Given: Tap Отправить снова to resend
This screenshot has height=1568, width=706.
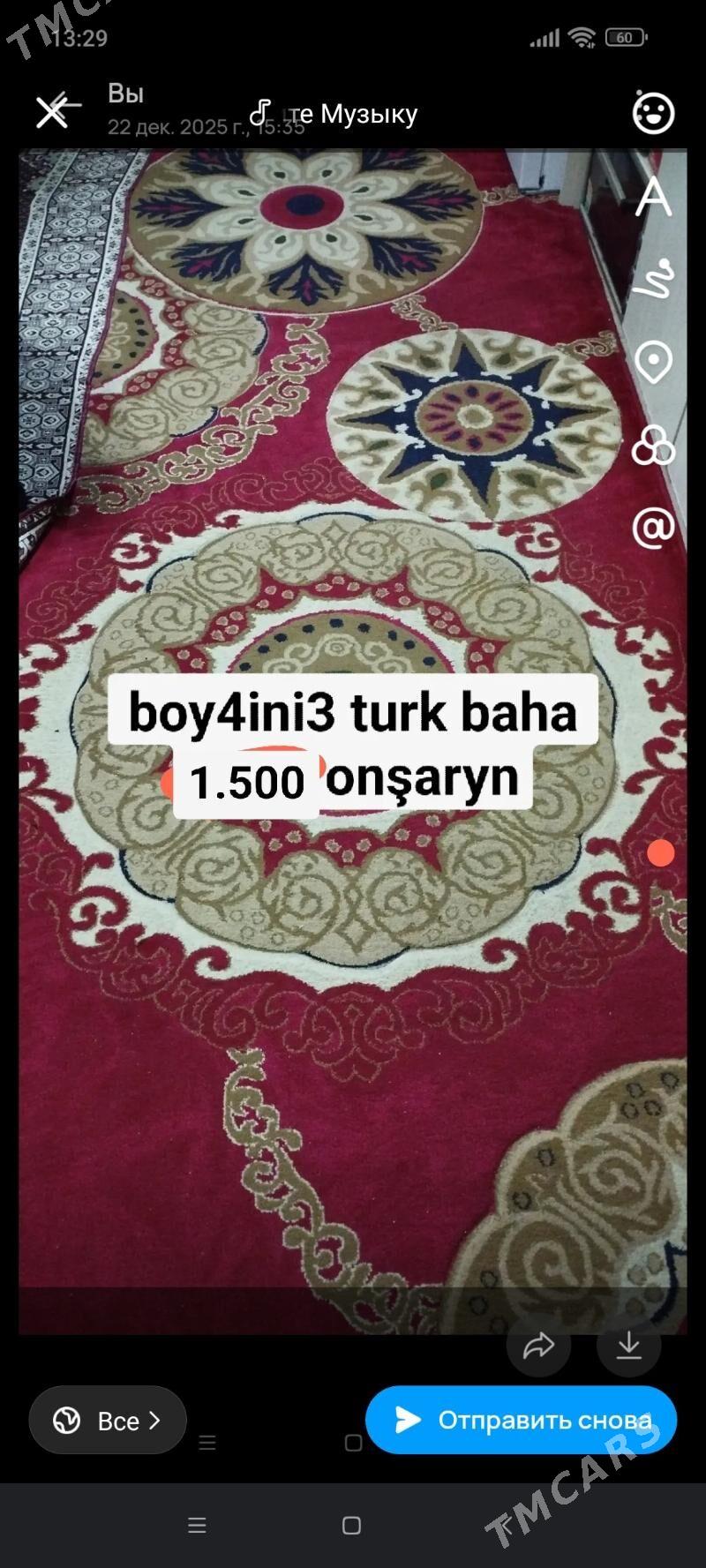Looking at the screenshot, I should coord(521,1420).
